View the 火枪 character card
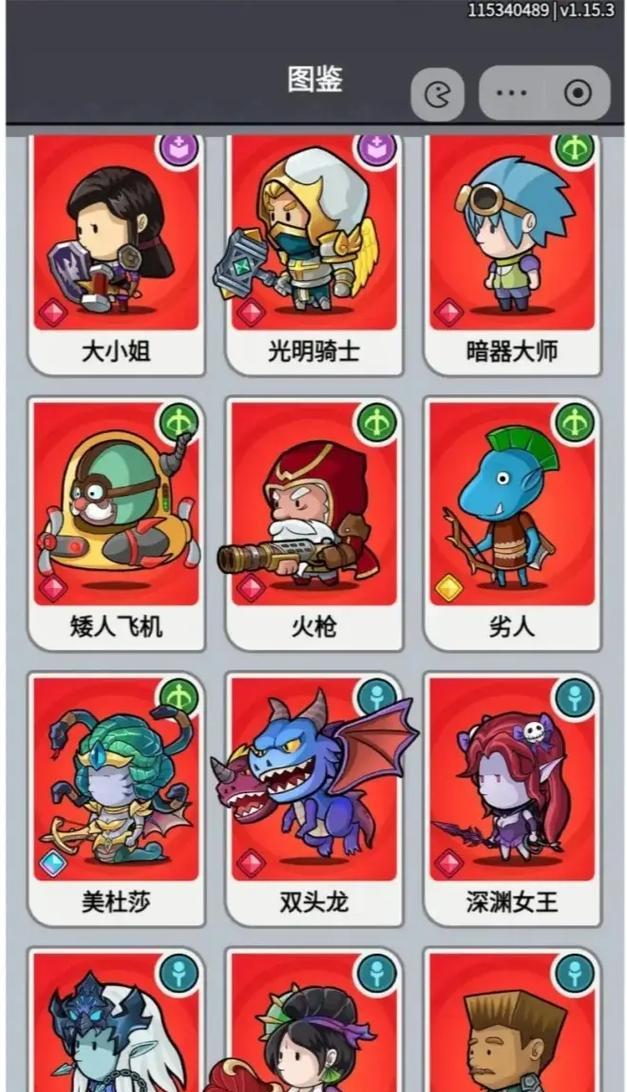 click(x=314, y=523)
